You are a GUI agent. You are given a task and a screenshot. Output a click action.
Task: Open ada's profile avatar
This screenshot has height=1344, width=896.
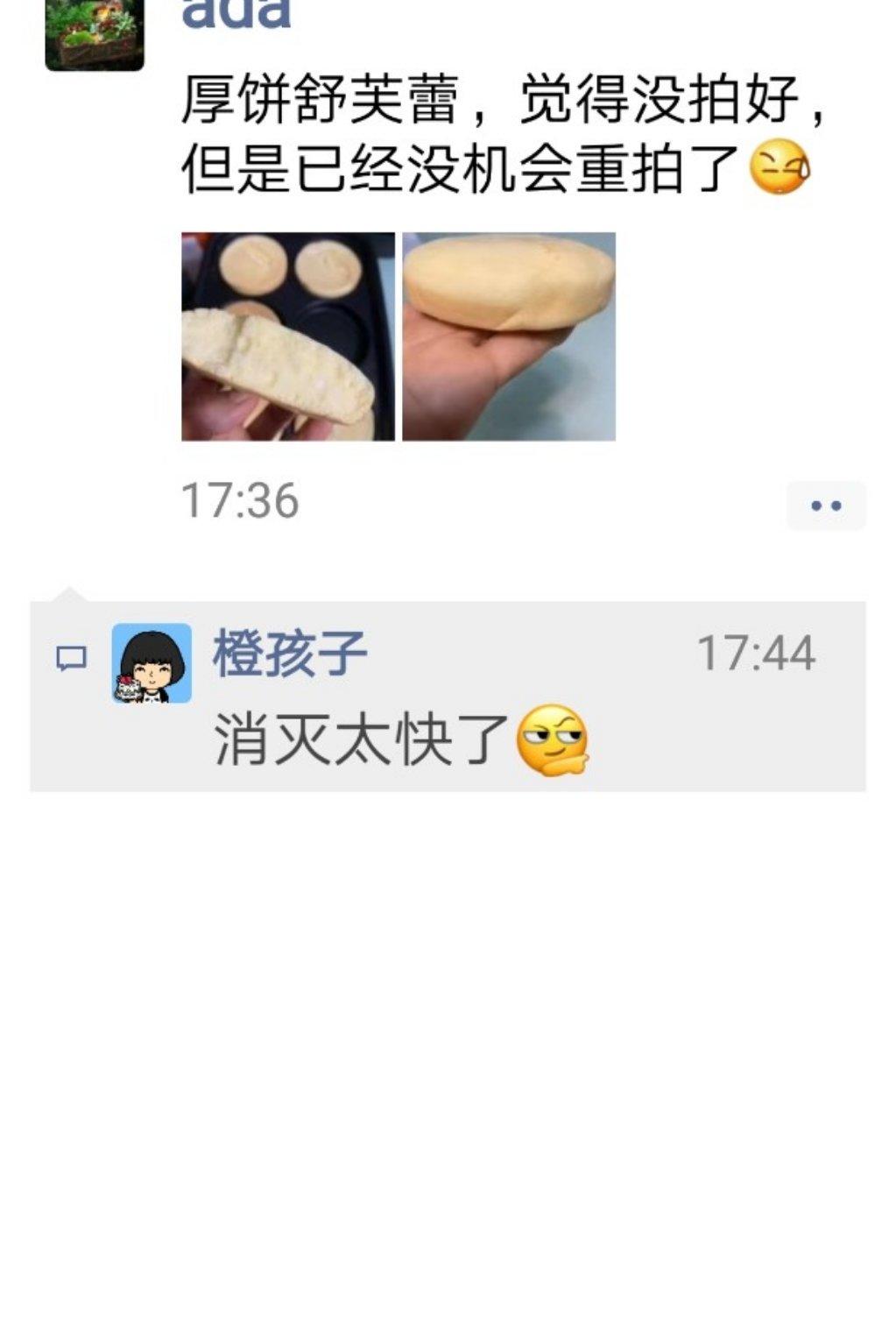click(94, 33)
